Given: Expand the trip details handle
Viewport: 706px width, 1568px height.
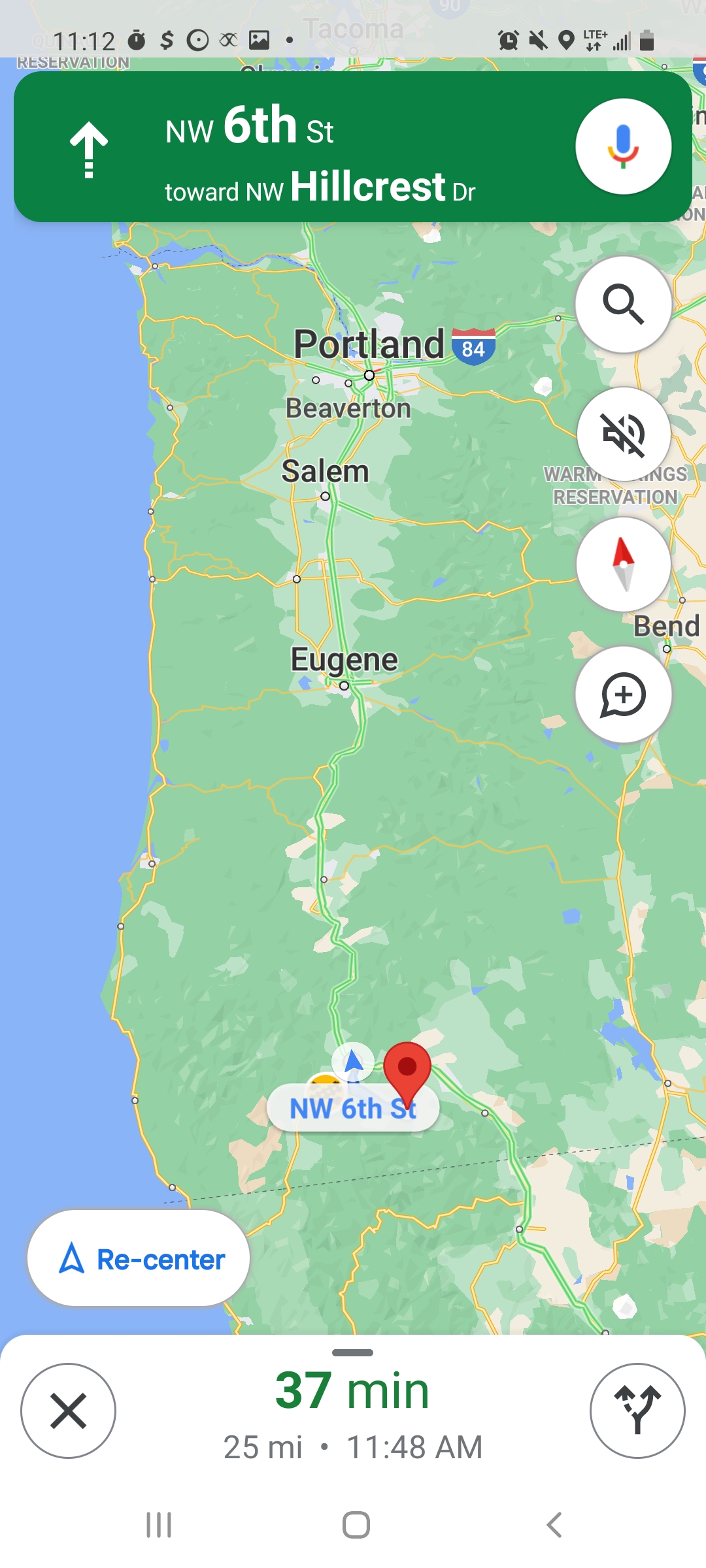Looking at the screenshot, I should 352,1352.
